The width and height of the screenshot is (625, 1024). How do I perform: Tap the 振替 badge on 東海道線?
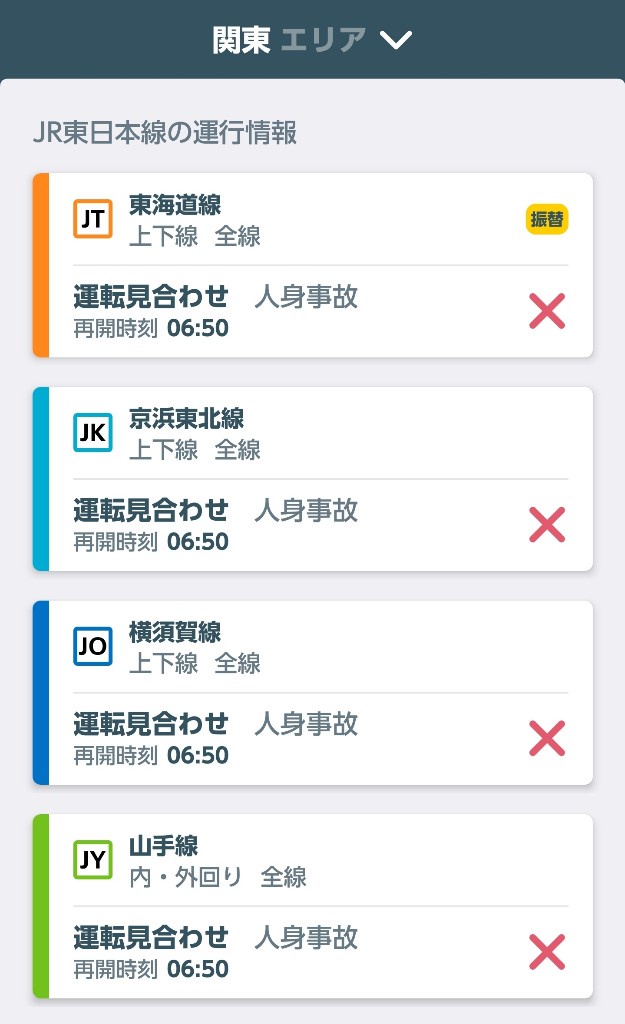tap(547, 219)
